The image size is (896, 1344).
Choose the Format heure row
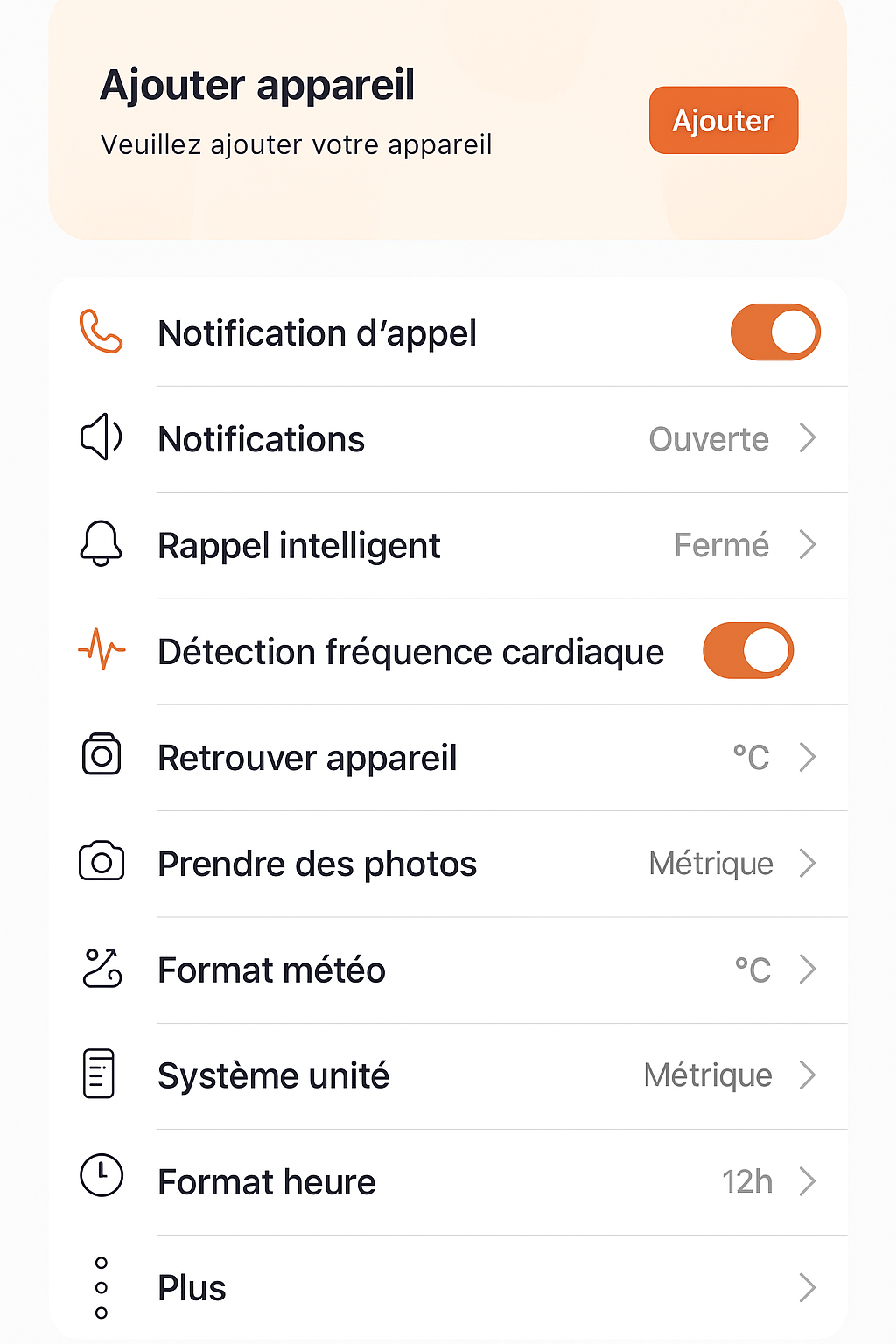pos(448,1182)
